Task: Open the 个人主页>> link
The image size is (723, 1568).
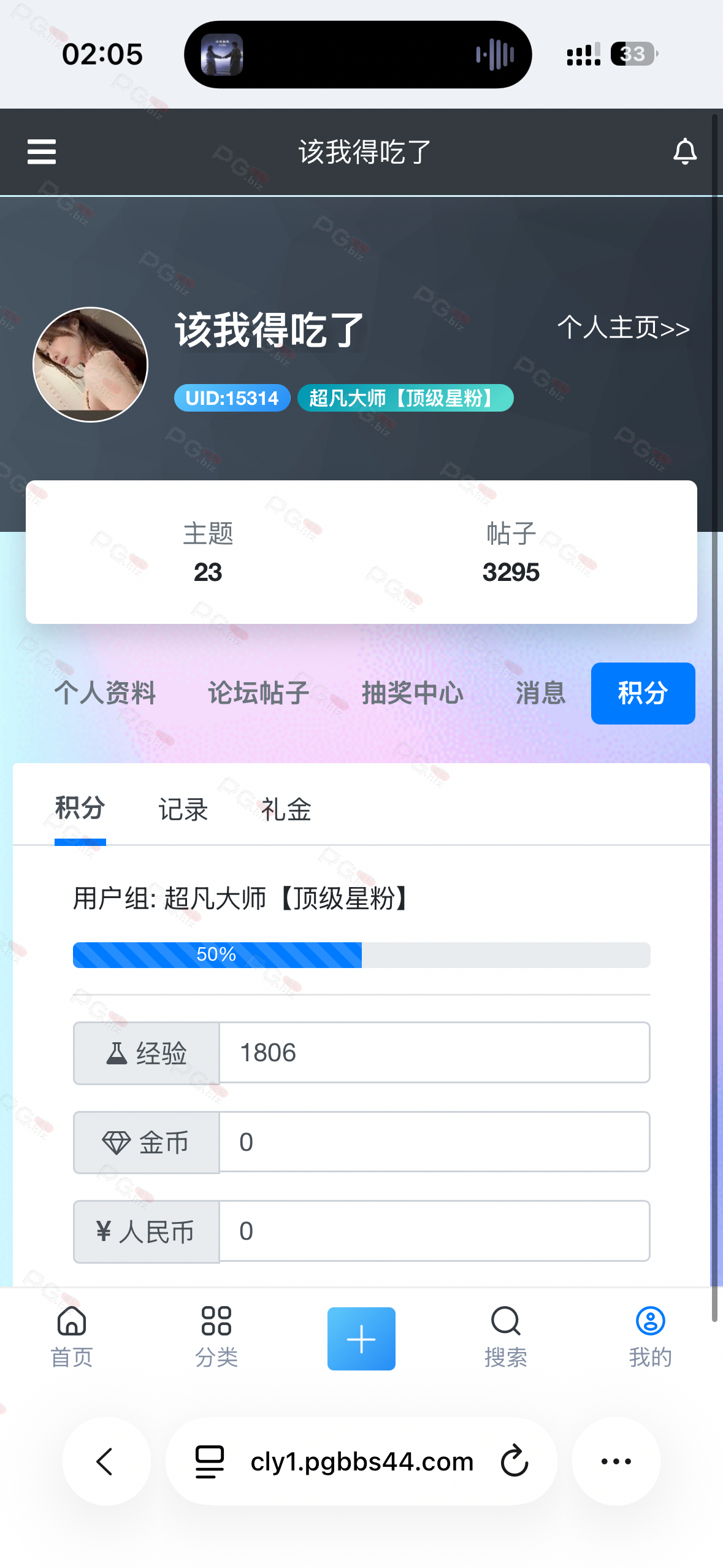Action: click(623, 328)
